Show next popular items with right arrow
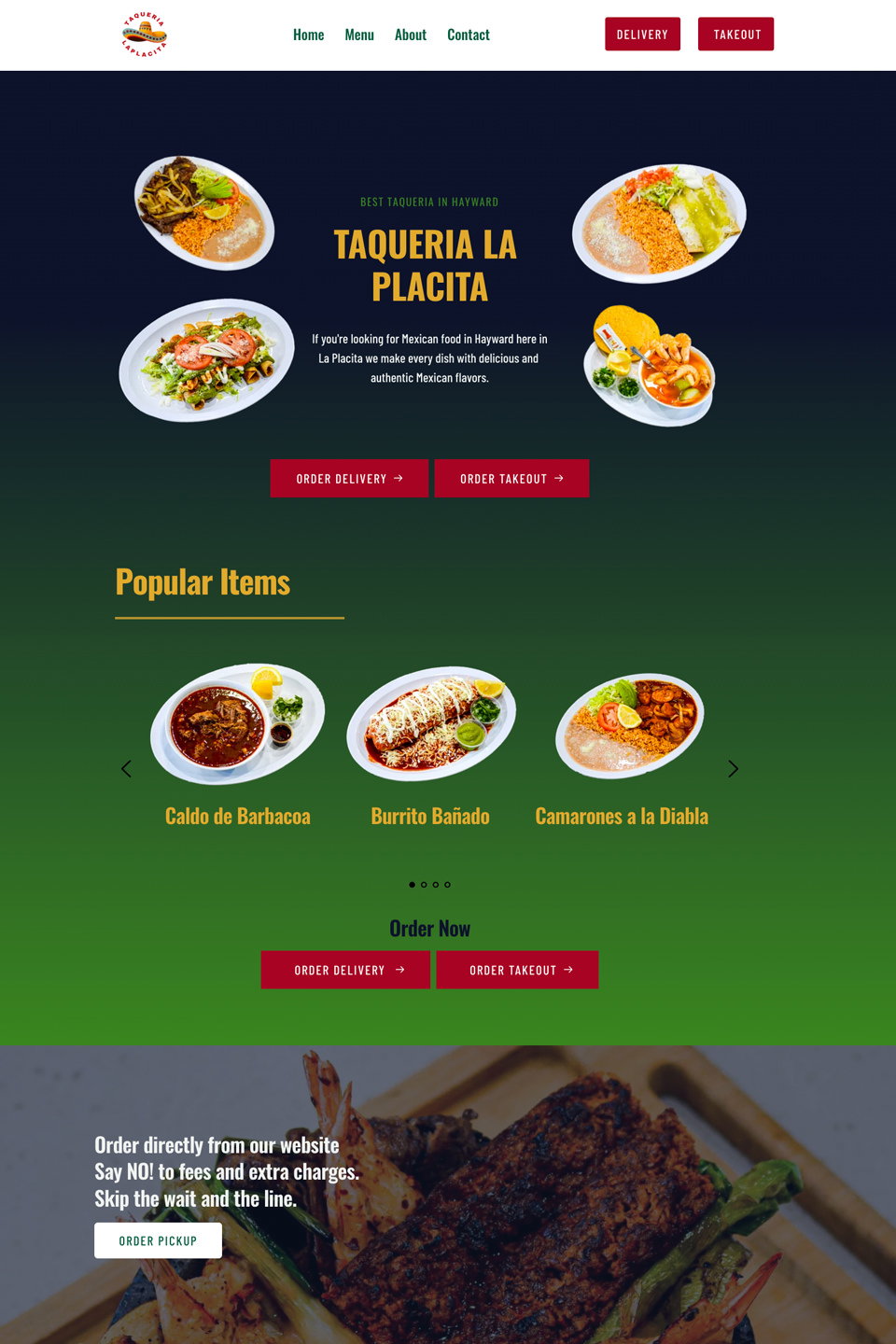Screen dimensions: 896x1344 (x=733, y=769)
